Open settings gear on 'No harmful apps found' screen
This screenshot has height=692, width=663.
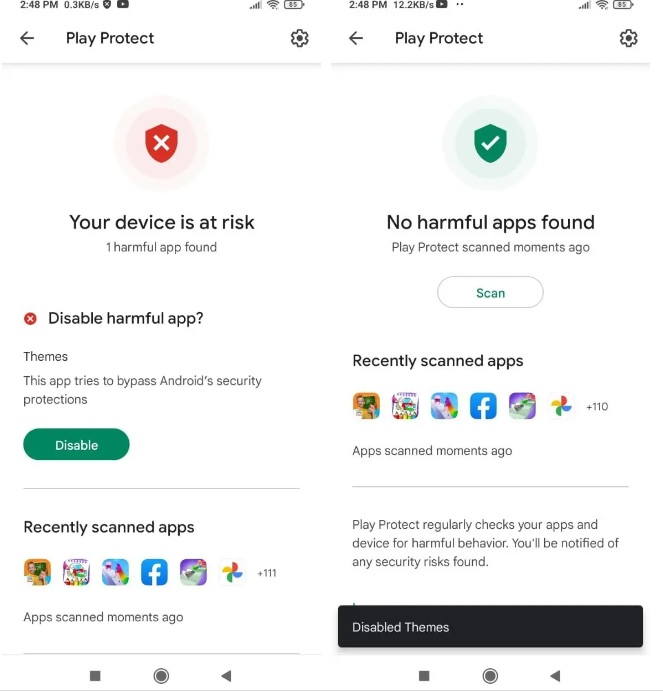628,38
